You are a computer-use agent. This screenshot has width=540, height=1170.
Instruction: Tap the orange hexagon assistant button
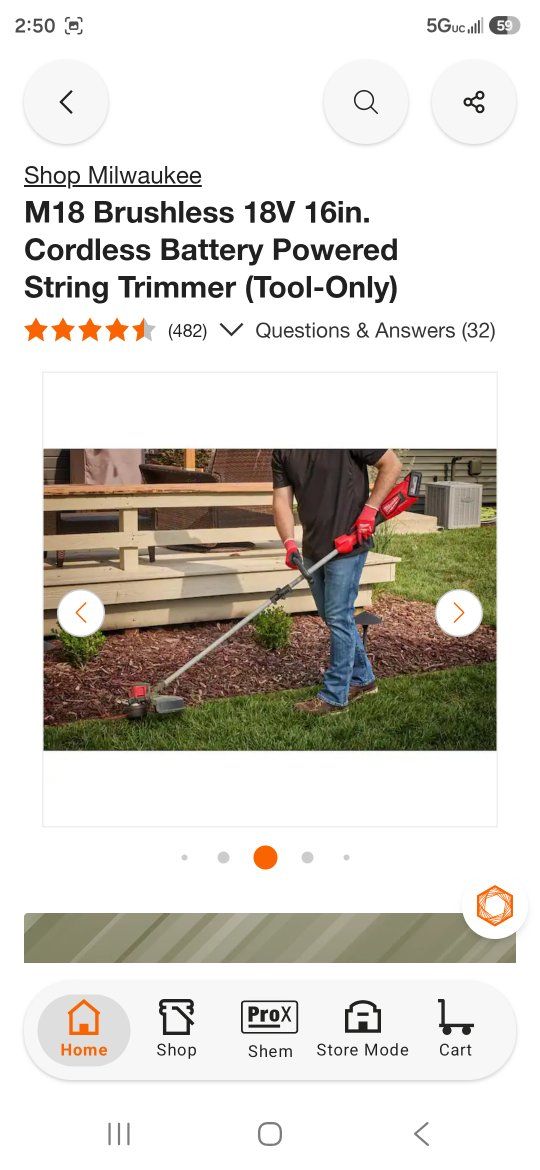point(495,905)
